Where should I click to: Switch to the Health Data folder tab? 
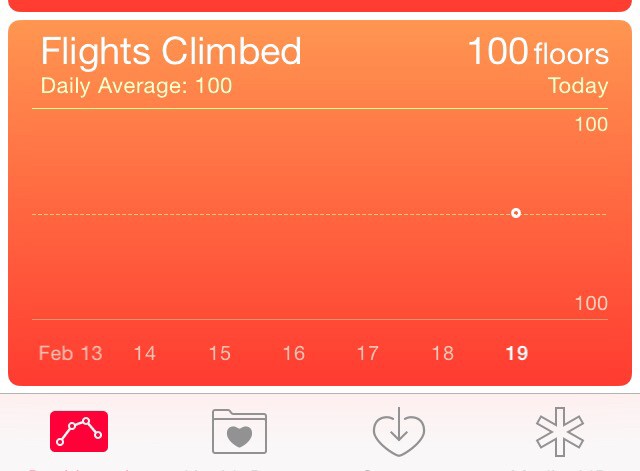[239, 433]
